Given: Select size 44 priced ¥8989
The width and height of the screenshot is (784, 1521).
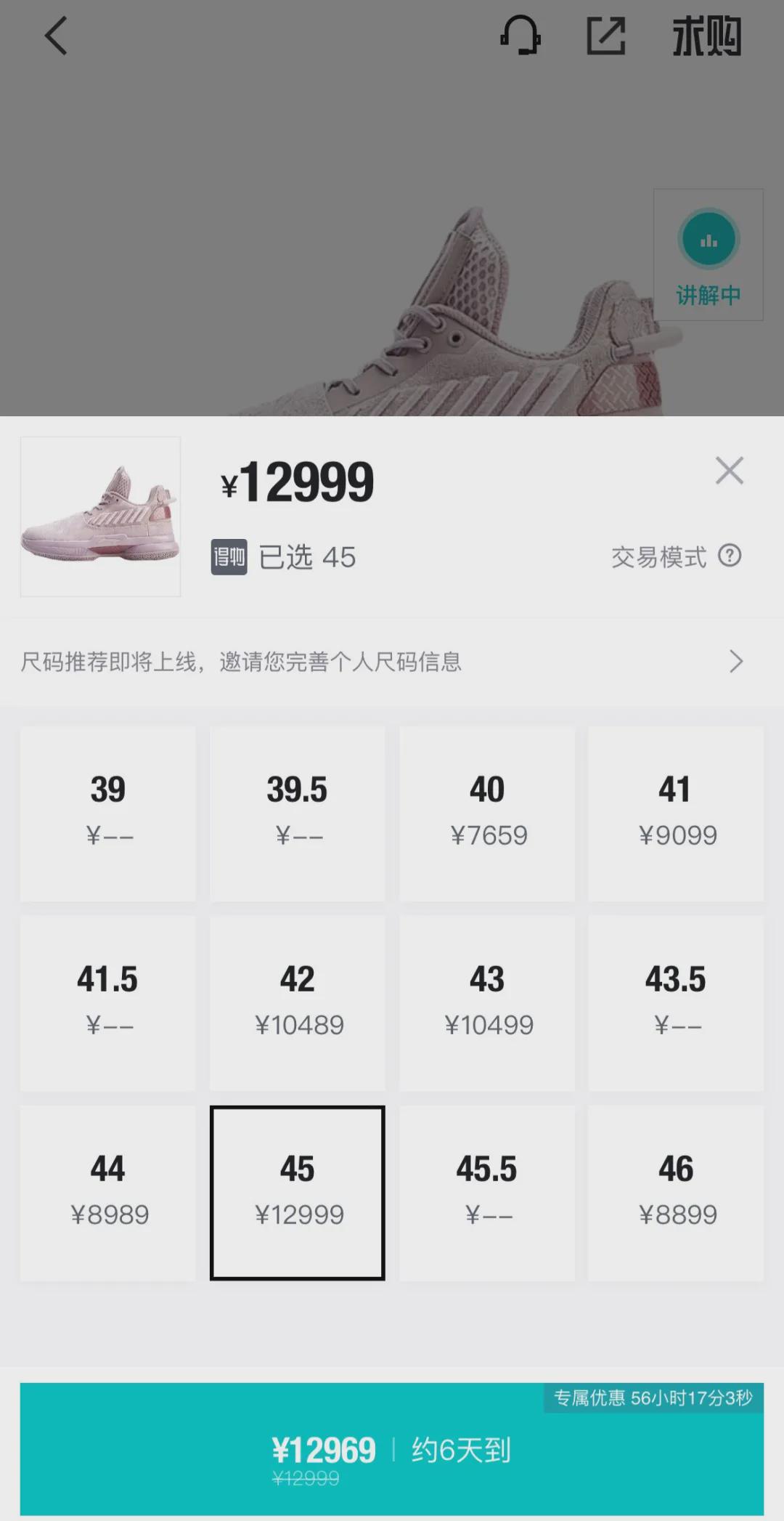Looking at the screenshot, I should click(x=107, y=1191).
